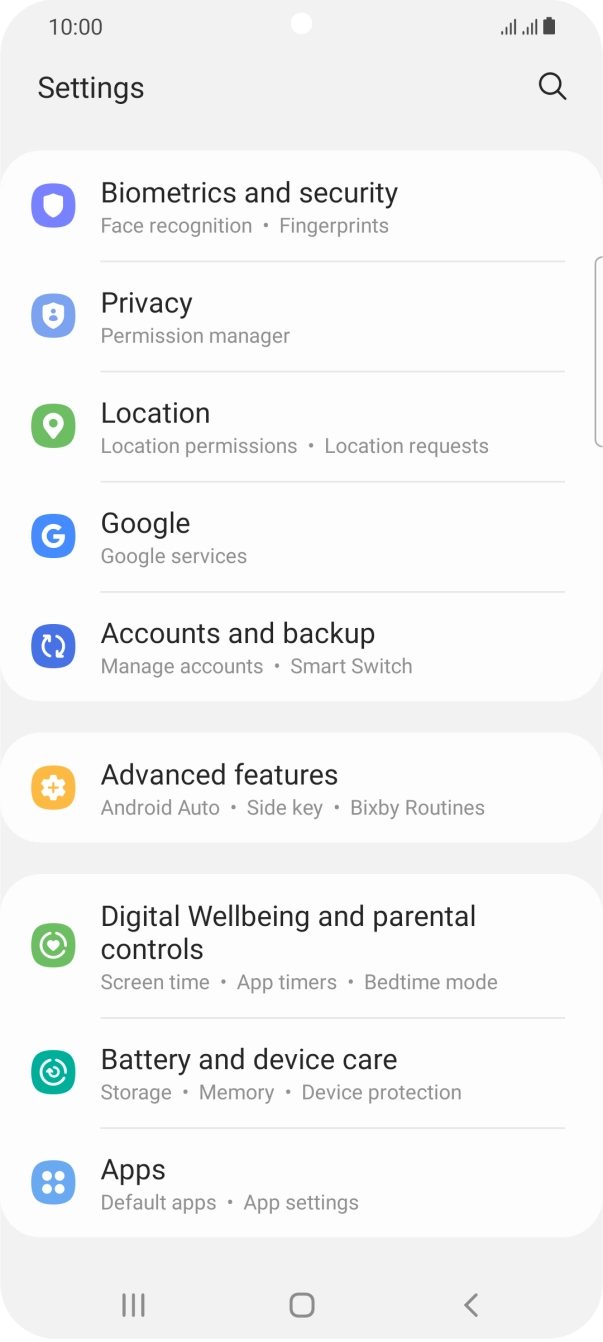Open Google services settings

coord(301,537)
